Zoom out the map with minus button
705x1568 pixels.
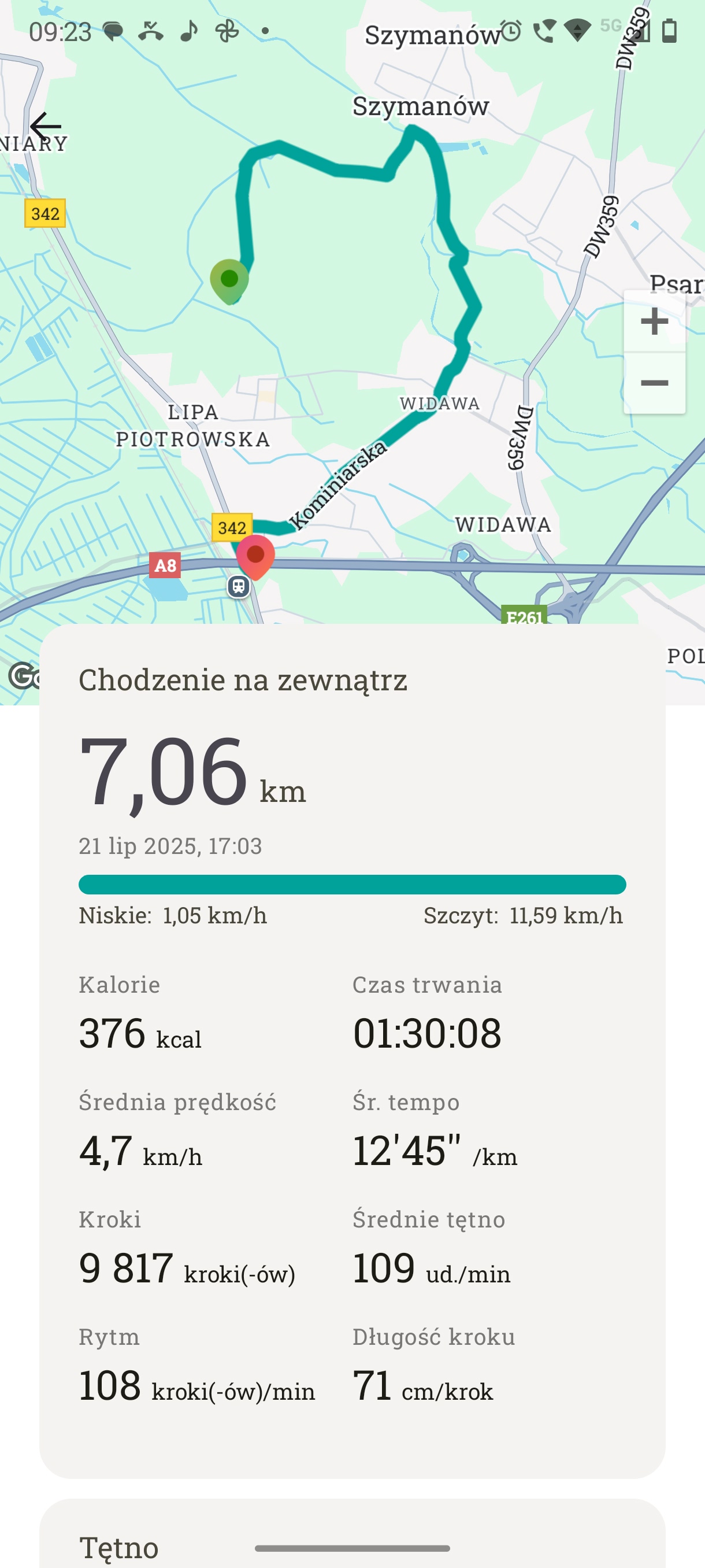coord(655,383)
